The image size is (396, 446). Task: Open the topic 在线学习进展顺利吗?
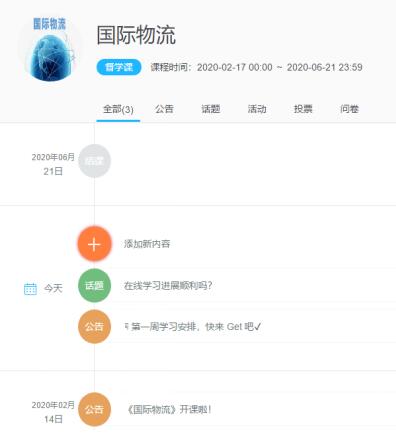click(168, 286)
